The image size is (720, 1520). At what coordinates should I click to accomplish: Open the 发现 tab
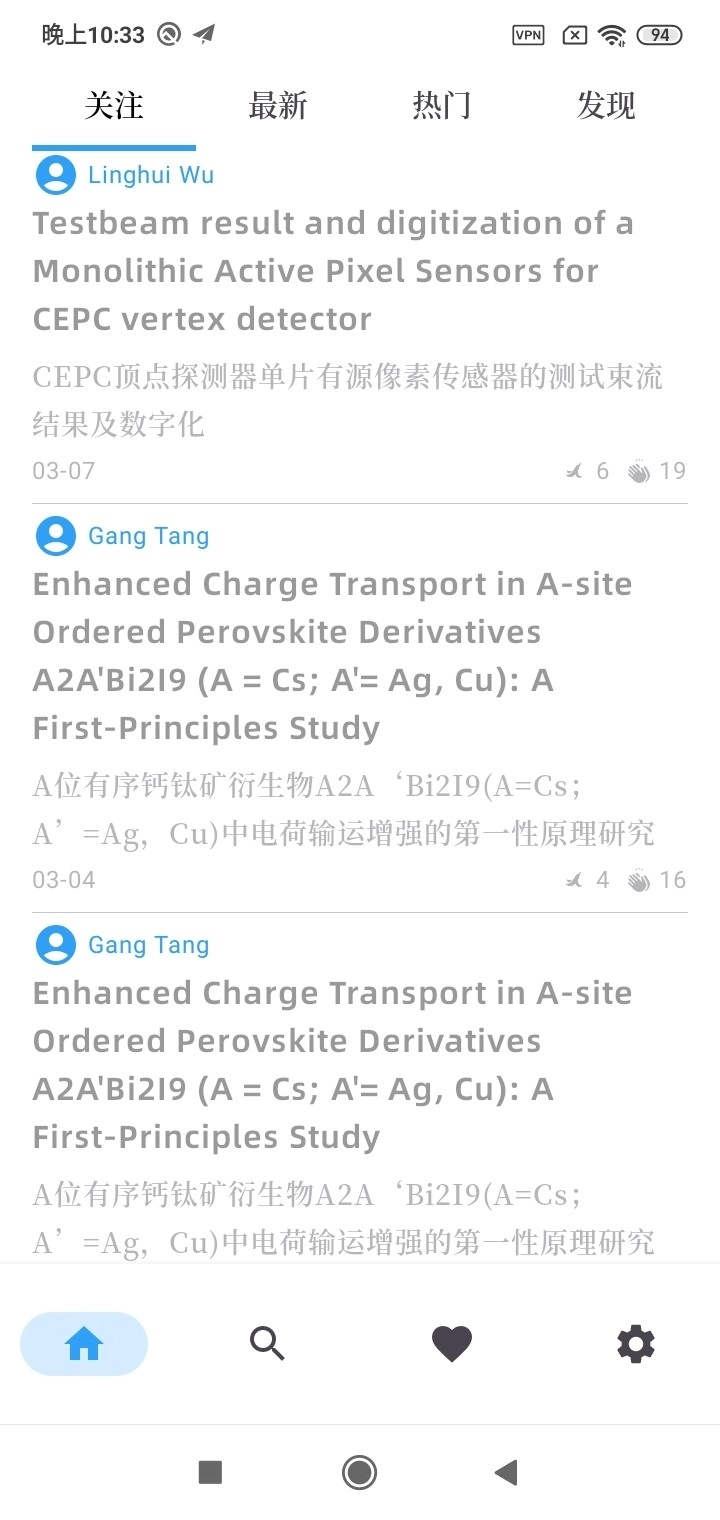[x=605, y=105]
